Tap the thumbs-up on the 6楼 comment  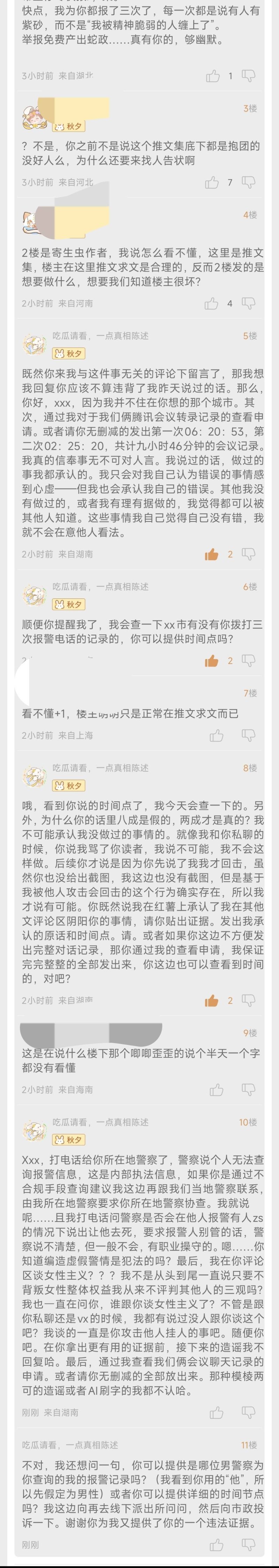(x=211, y=660)
